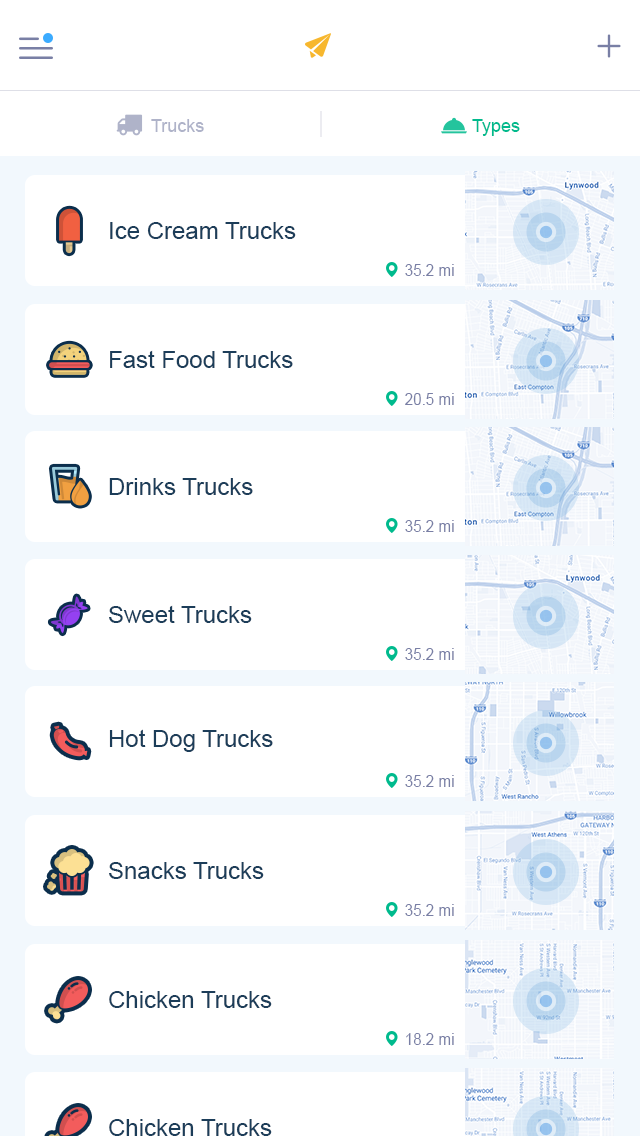The width and height of the screenshot is (640, 1136).
Task: Browse Snacks Trucks
Action: (x=245, y=871)
